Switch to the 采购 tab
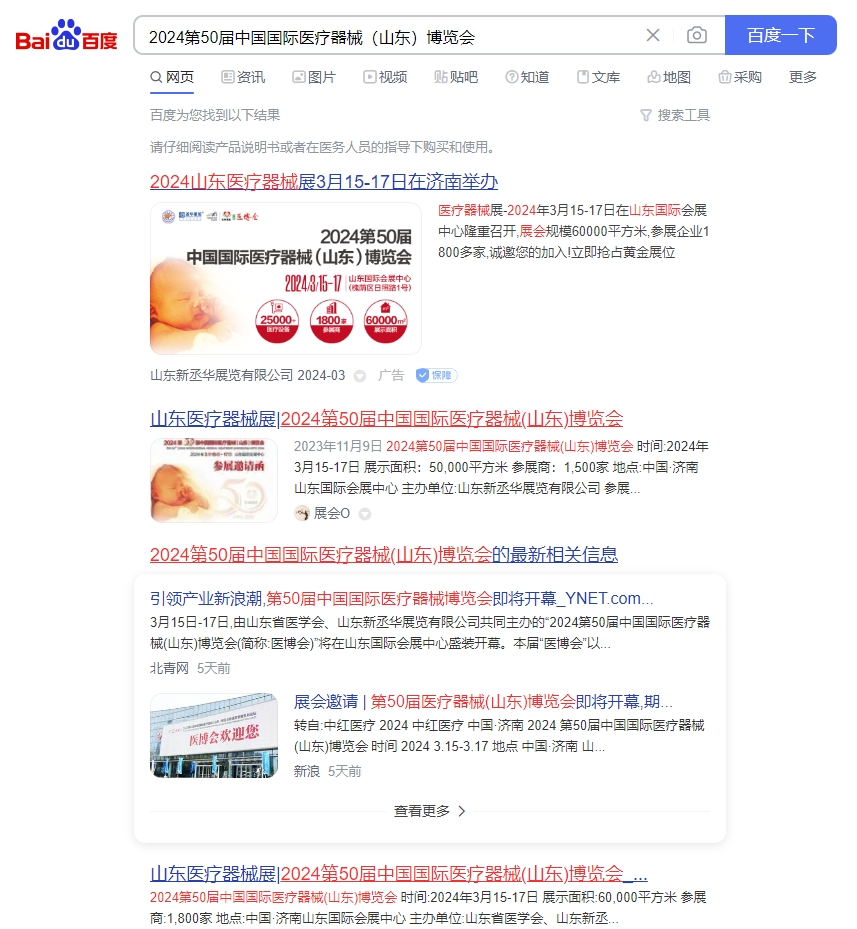 point(740,77)
